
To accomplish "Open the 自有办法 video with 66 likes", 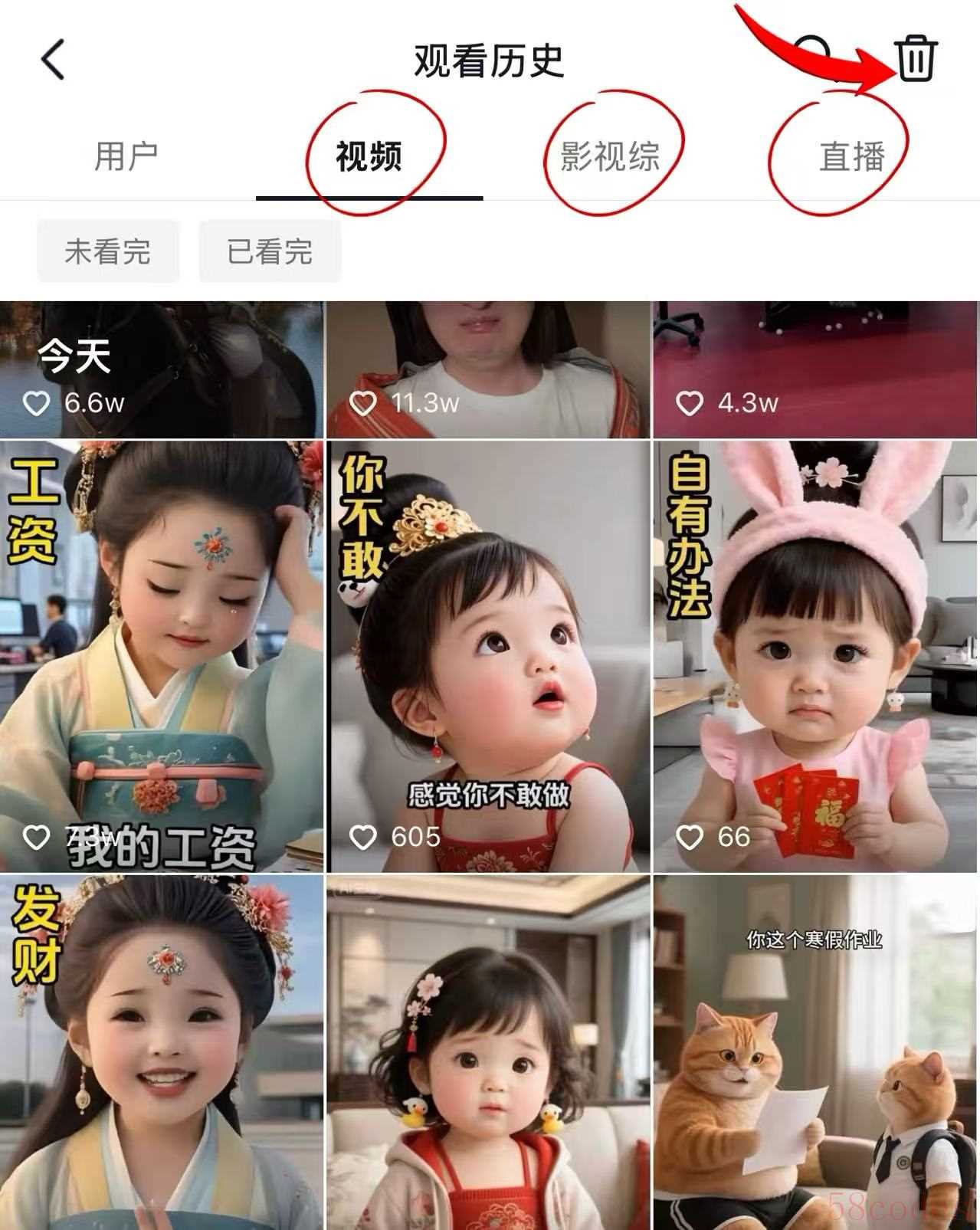I will click(814, 656).
